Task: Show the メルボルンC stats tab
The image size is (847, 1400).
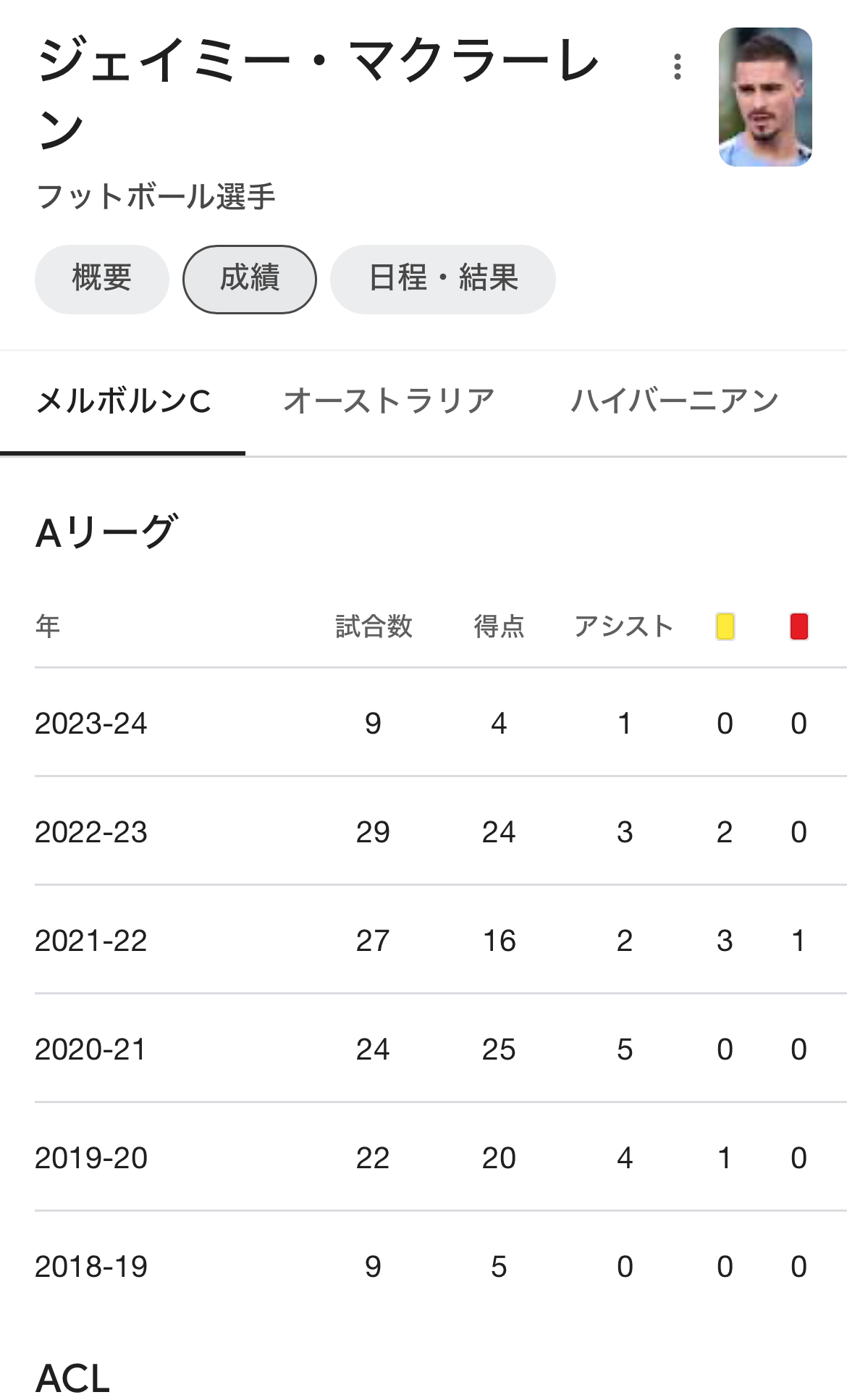Action: [123, 401]
